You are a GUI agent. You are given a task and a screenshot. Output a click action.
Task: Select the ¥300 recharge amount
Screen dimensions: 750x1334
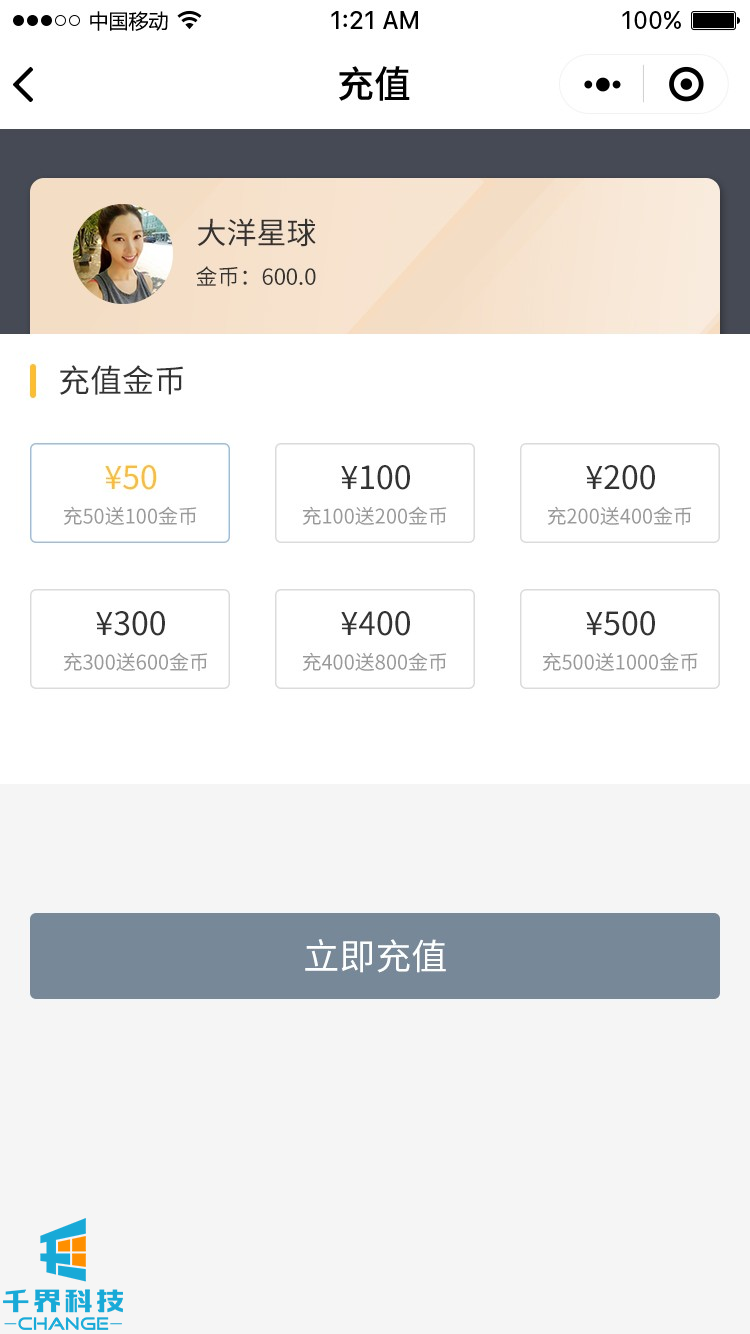(130, 639)
